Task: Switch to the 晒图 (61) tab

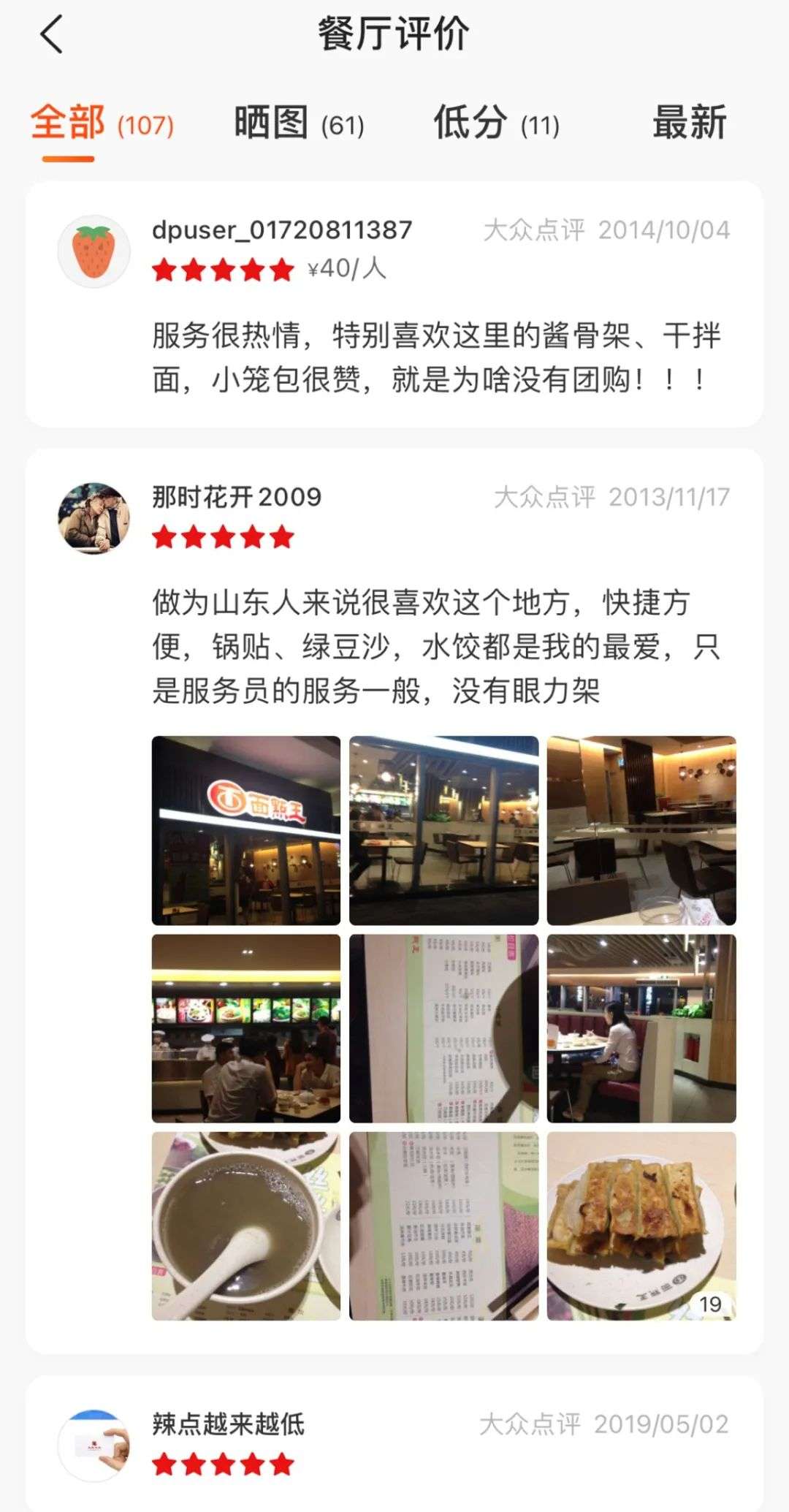Action: point(299,122)
